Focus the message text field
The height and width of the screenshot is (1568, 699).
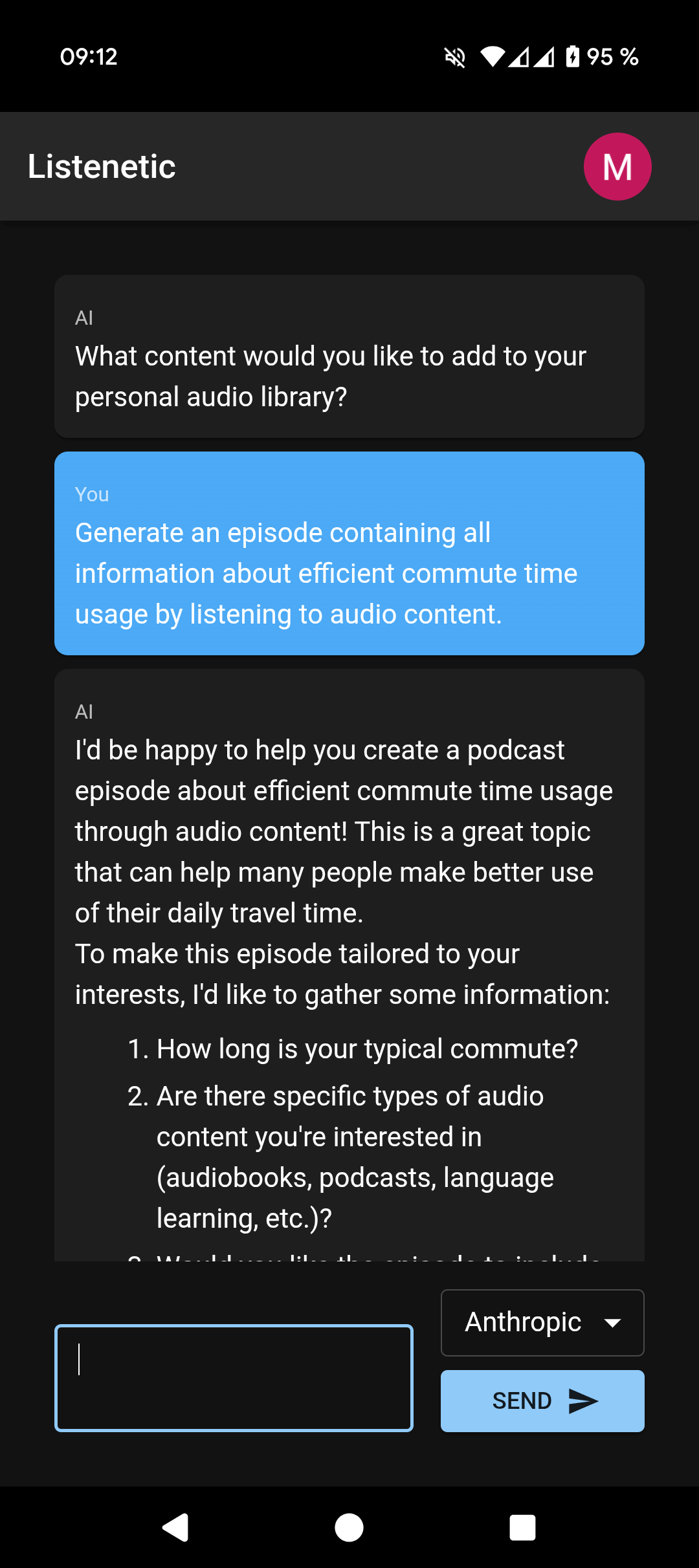(x=234, y=1377)
